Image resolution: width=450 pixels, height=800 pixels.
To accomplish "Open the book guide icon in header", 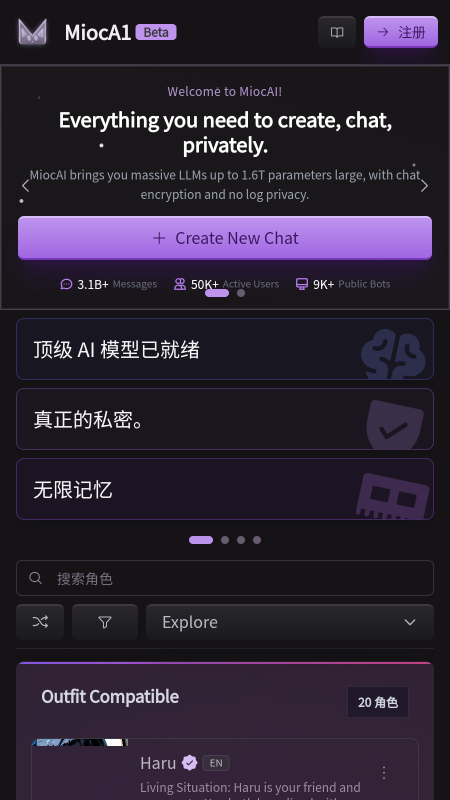I will (337, 32).
